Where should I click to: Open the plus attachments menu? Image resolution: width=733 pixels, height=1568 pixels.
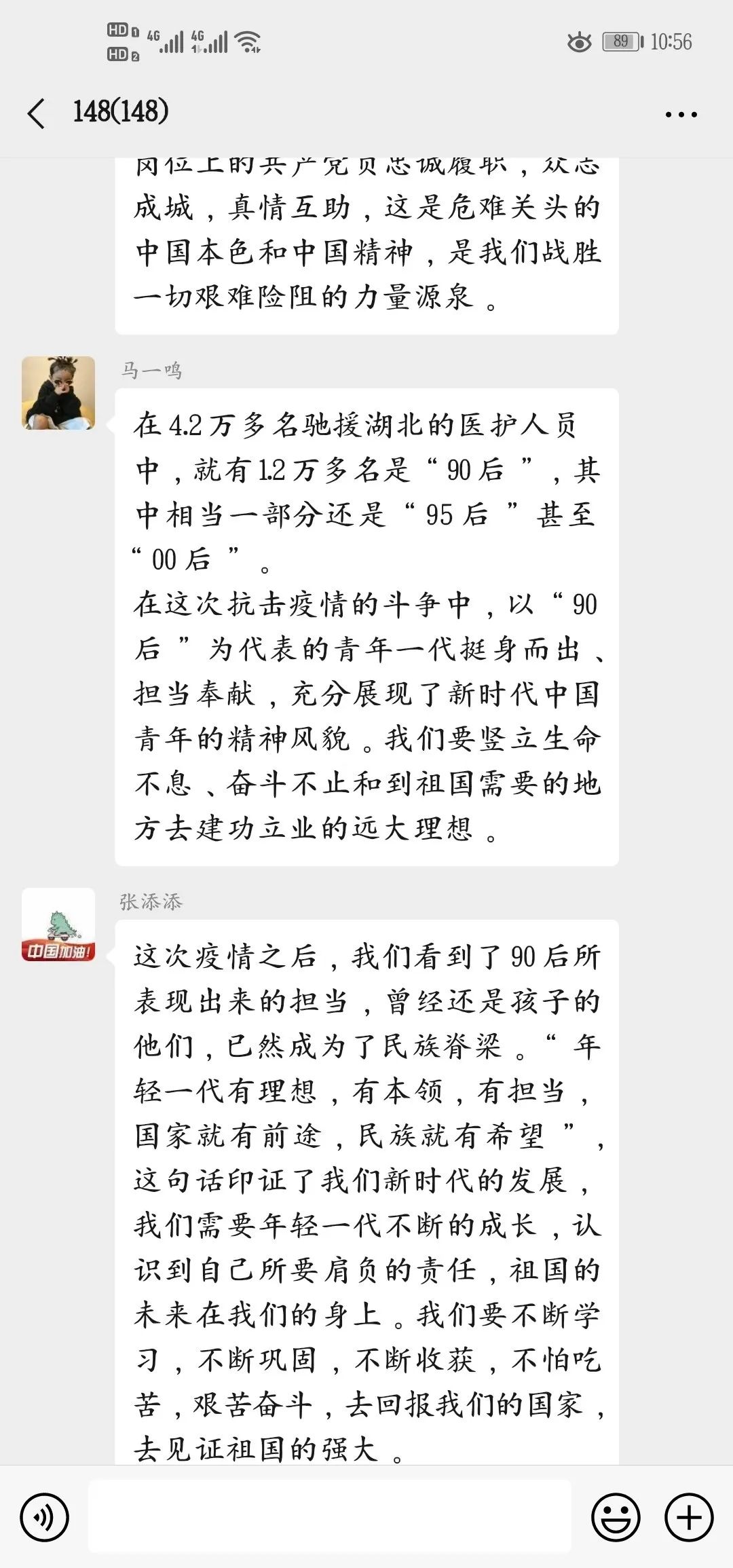[x=689, y=1516]
